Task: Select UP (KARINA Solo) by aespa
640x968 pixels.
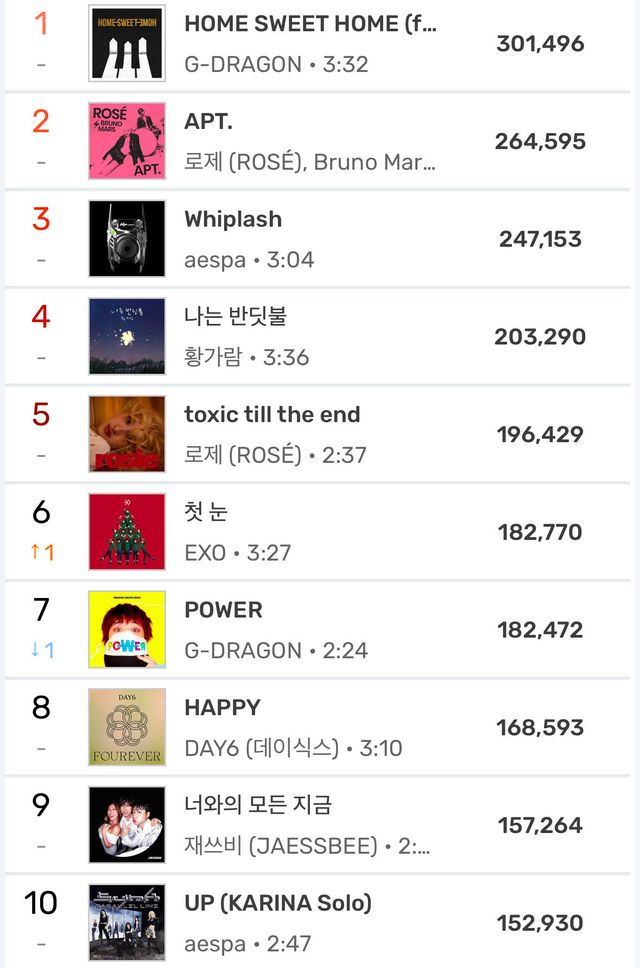Action: tap(277, 903)
